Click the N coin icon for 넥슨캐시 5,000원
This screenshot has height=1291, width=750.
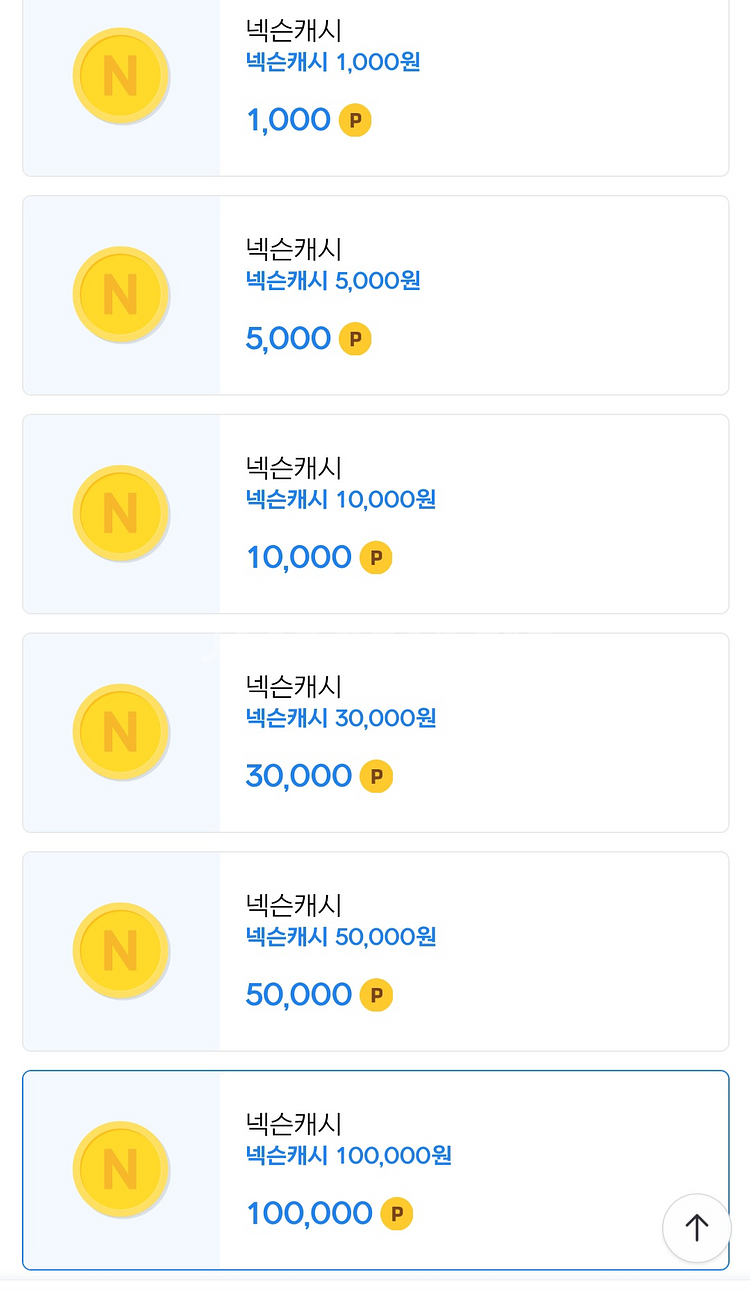coord(121,294)
